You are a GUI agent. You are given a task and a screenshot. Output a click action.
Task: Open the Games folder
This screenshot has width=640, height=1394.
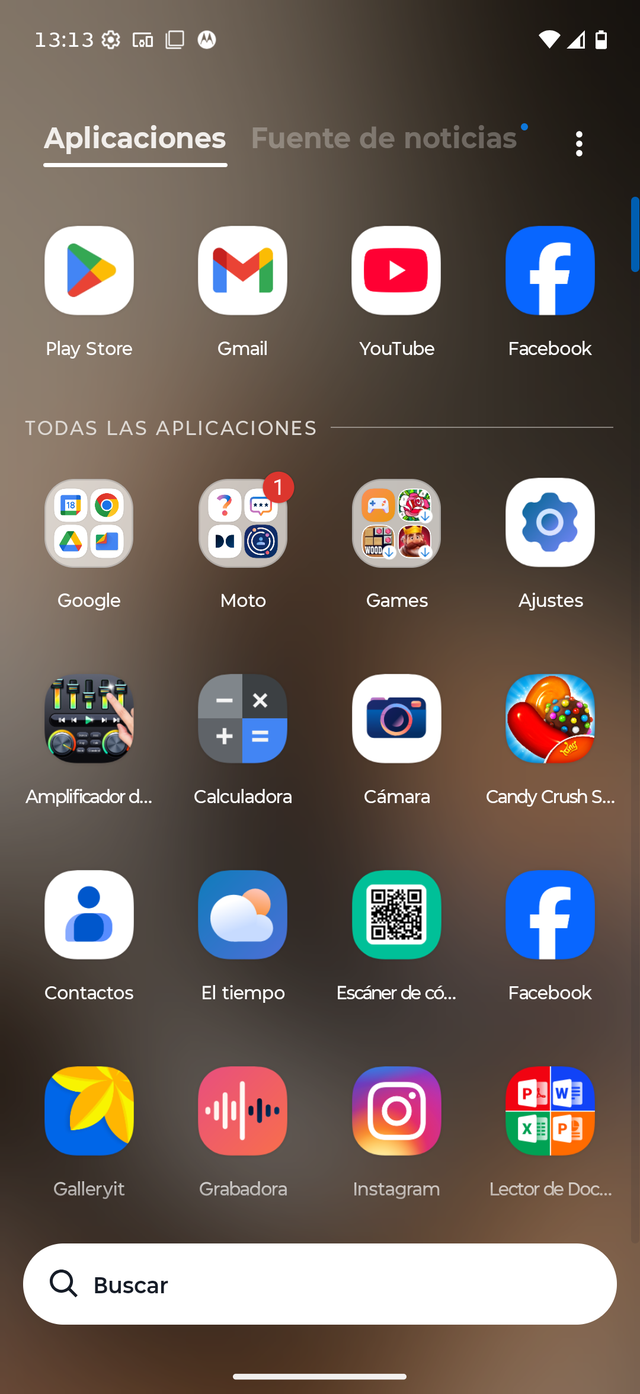[397, 523]
